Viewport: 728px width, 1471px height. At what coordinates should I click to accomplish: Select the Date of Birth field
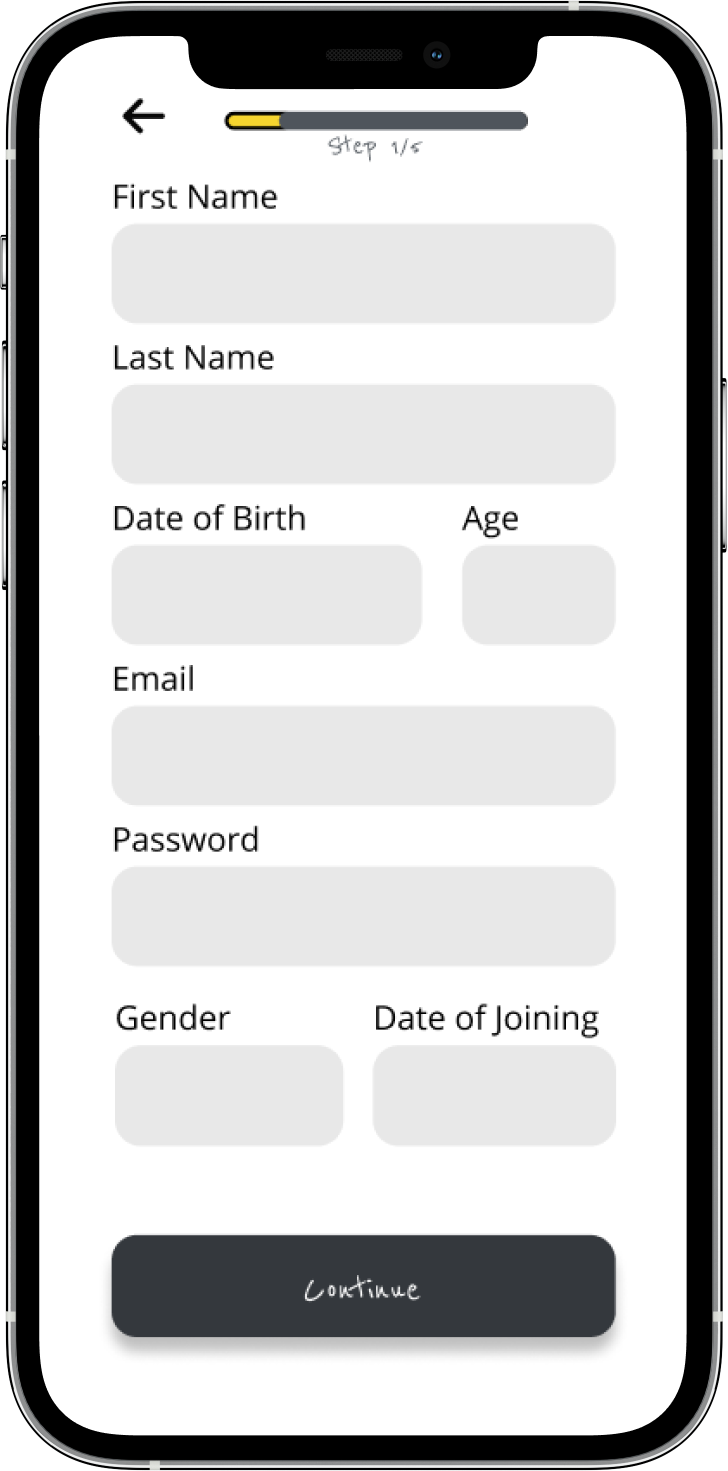click(266, 595)
